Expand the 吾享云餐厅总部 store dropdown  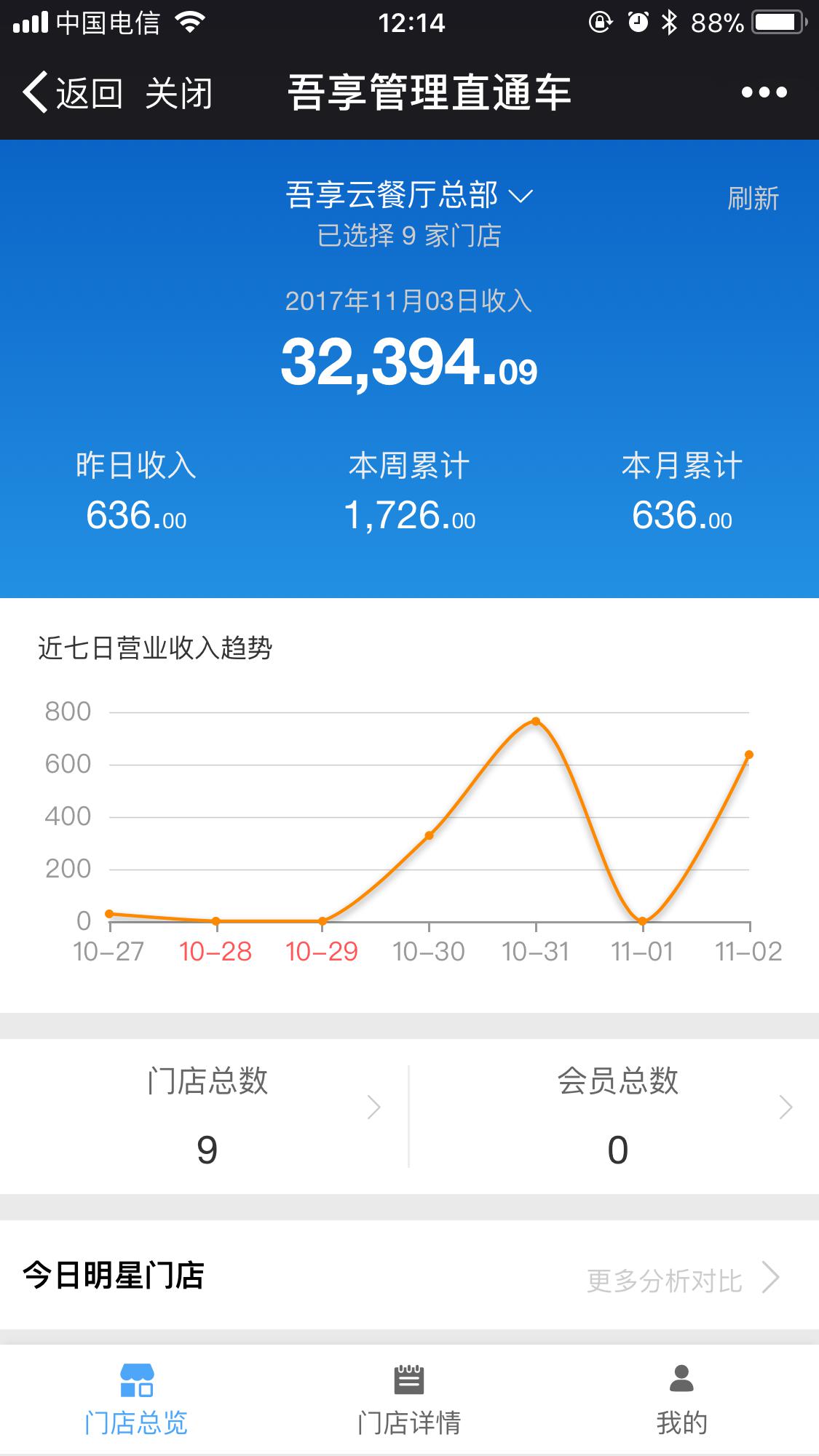point(409,195)
